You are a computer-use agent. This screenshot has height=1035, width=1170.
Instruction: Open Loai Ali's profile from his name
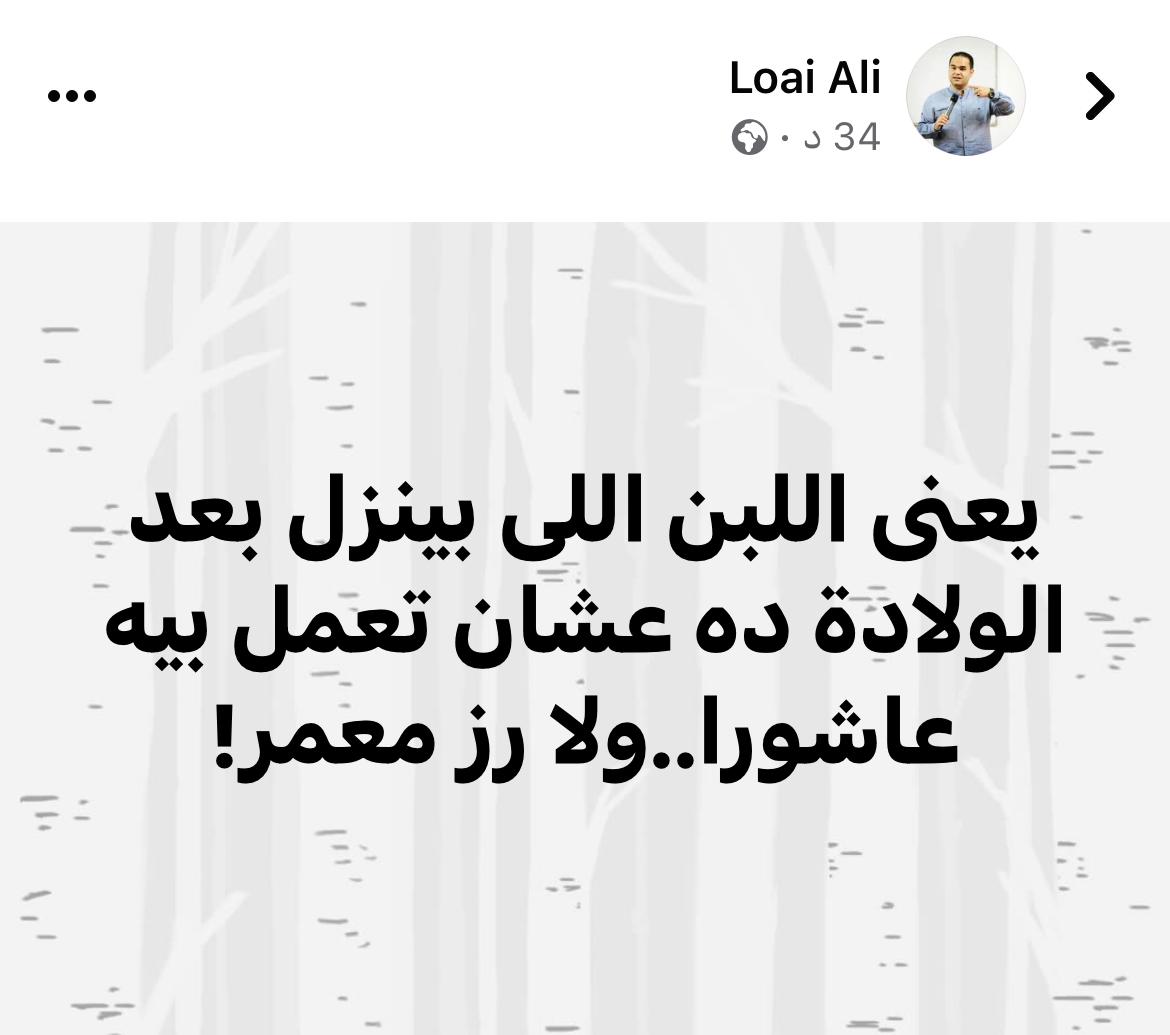click(x=804, y=78)
